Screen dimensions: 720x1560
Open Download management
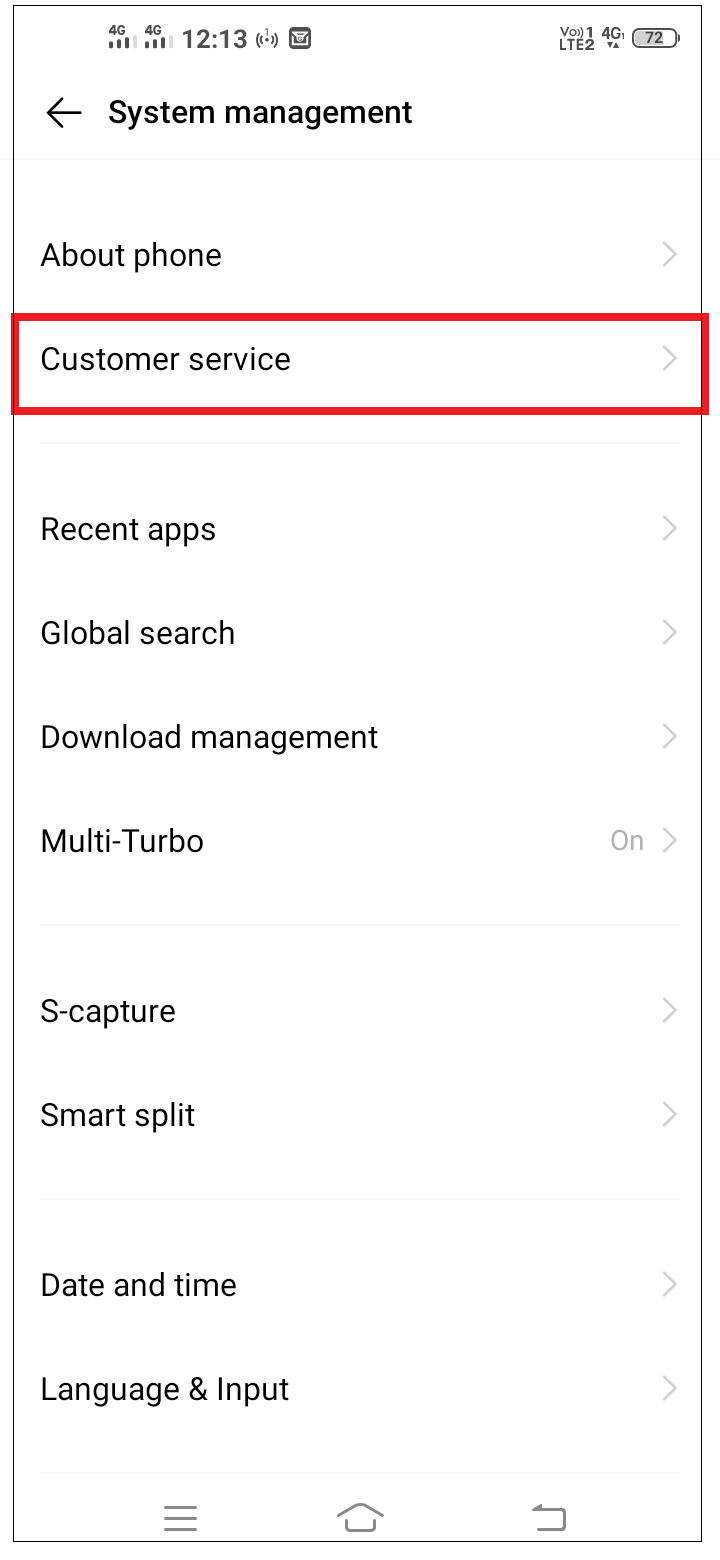[x=360, y=737]
